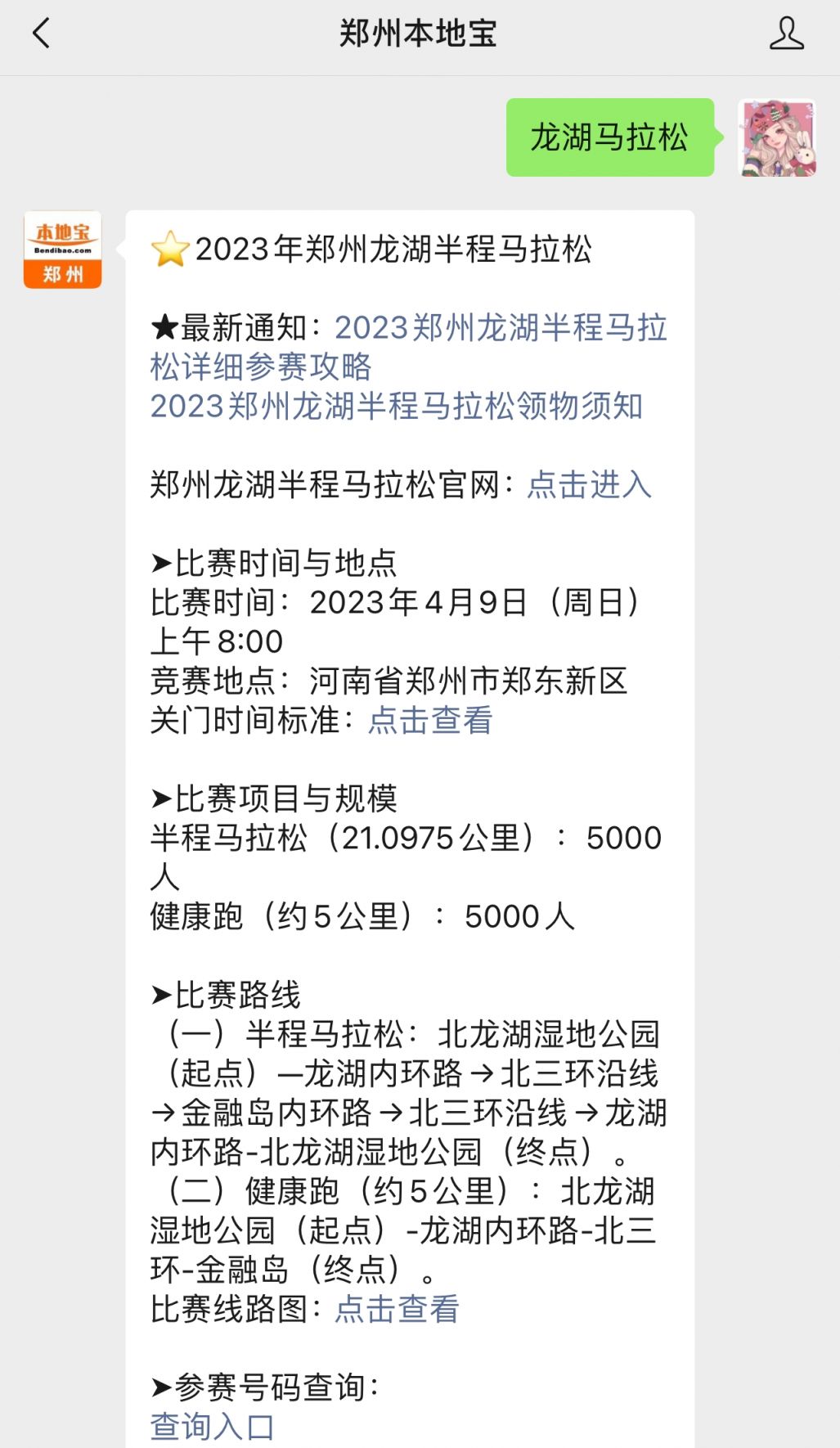The width and height of the screenshot is (840, 1448).
Task: Tap 点击进入 for the official website
Action: [589, 485]
